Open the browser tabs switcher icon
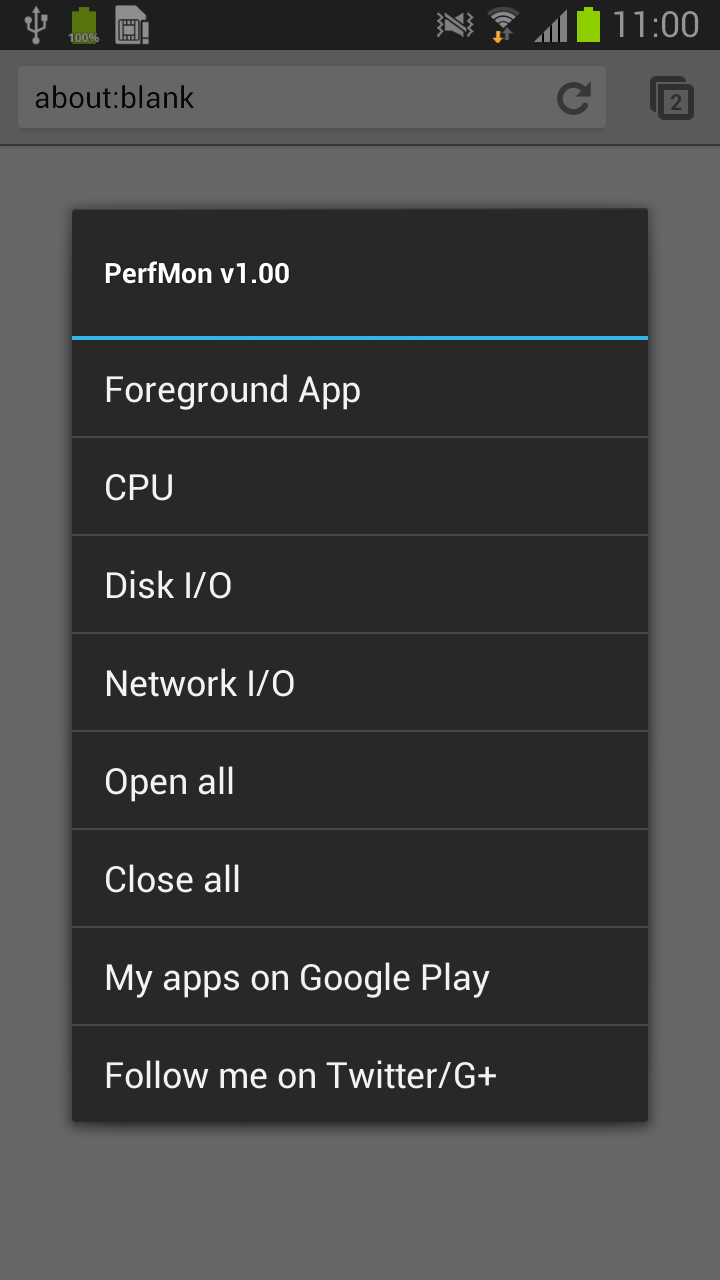Viewport: 720px width, 1280px height. (671, 97)
